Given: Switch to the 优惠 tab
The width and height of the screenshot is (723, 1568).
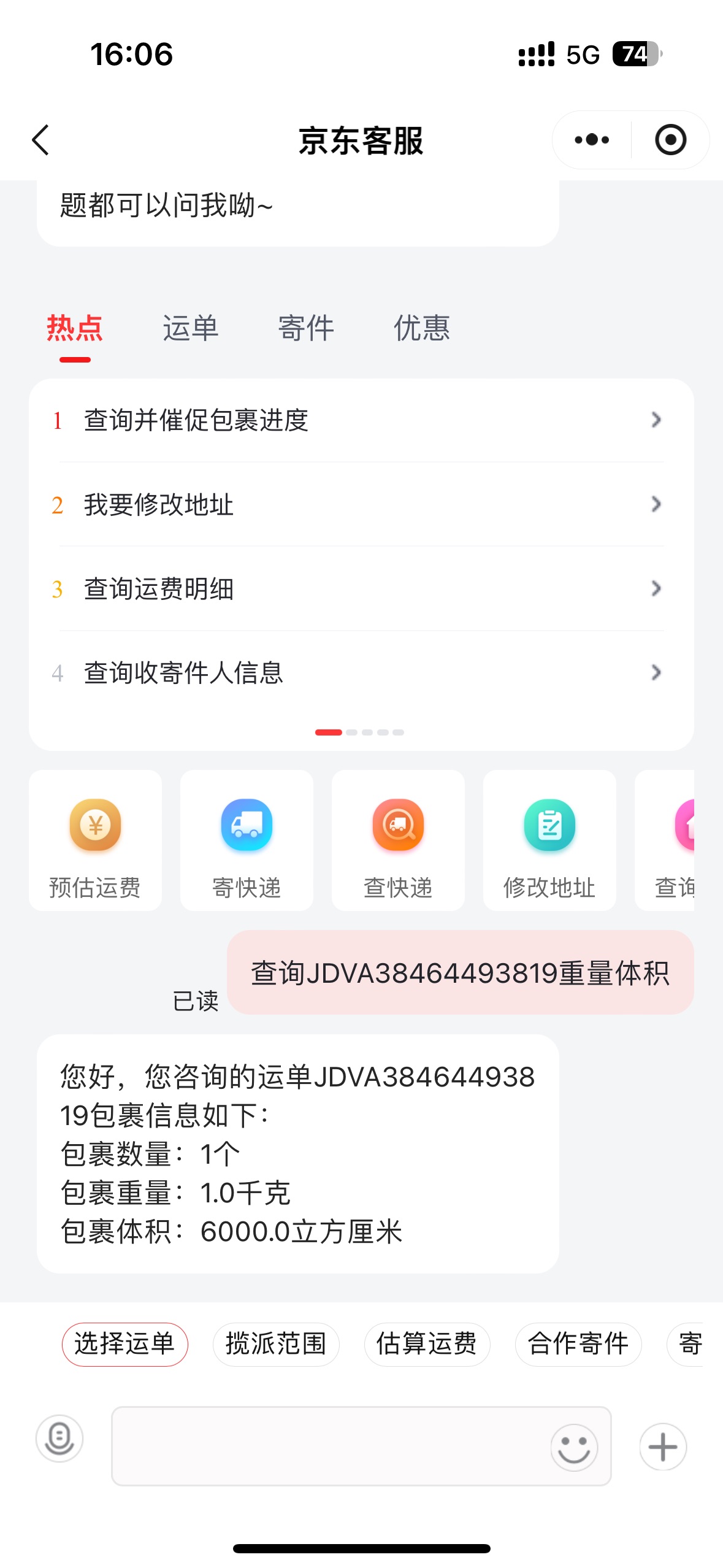Looking at the screenshot, I should point(422,328).
